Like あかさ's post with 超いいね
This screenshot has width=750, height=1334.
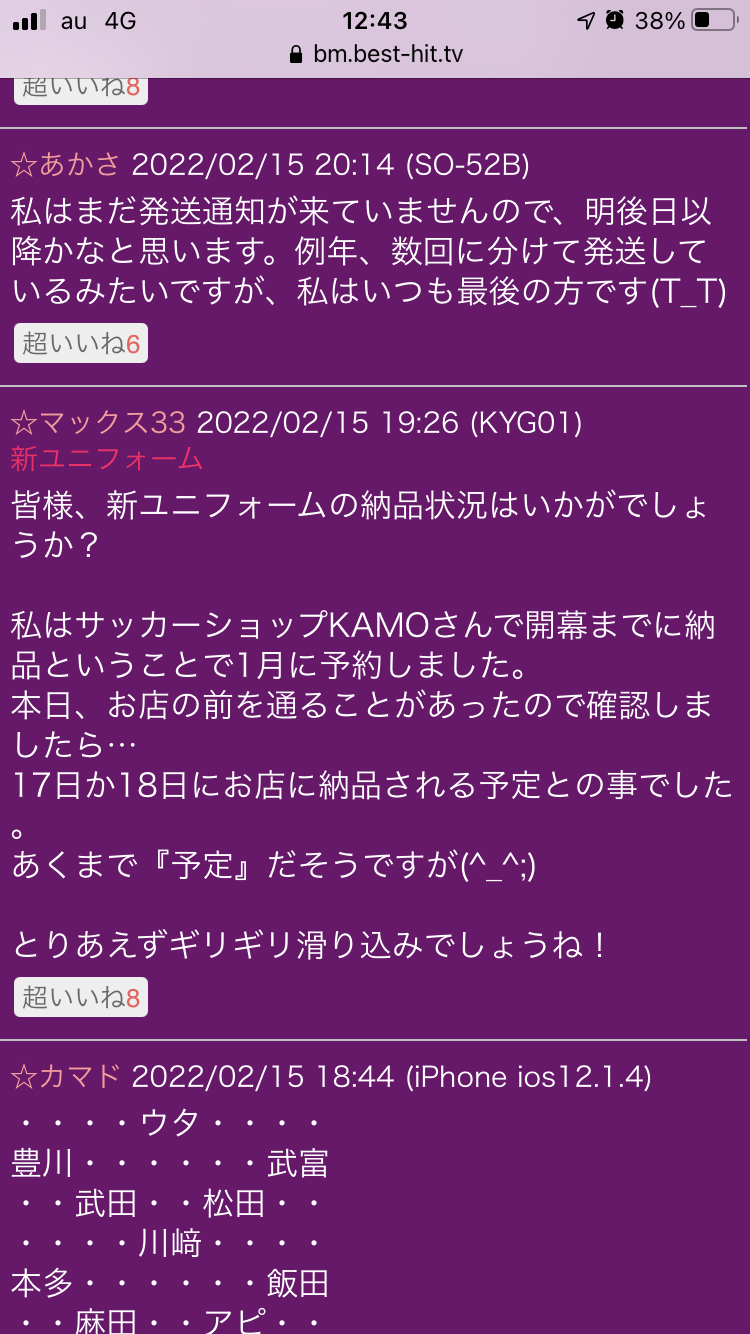tap(80, 344)
